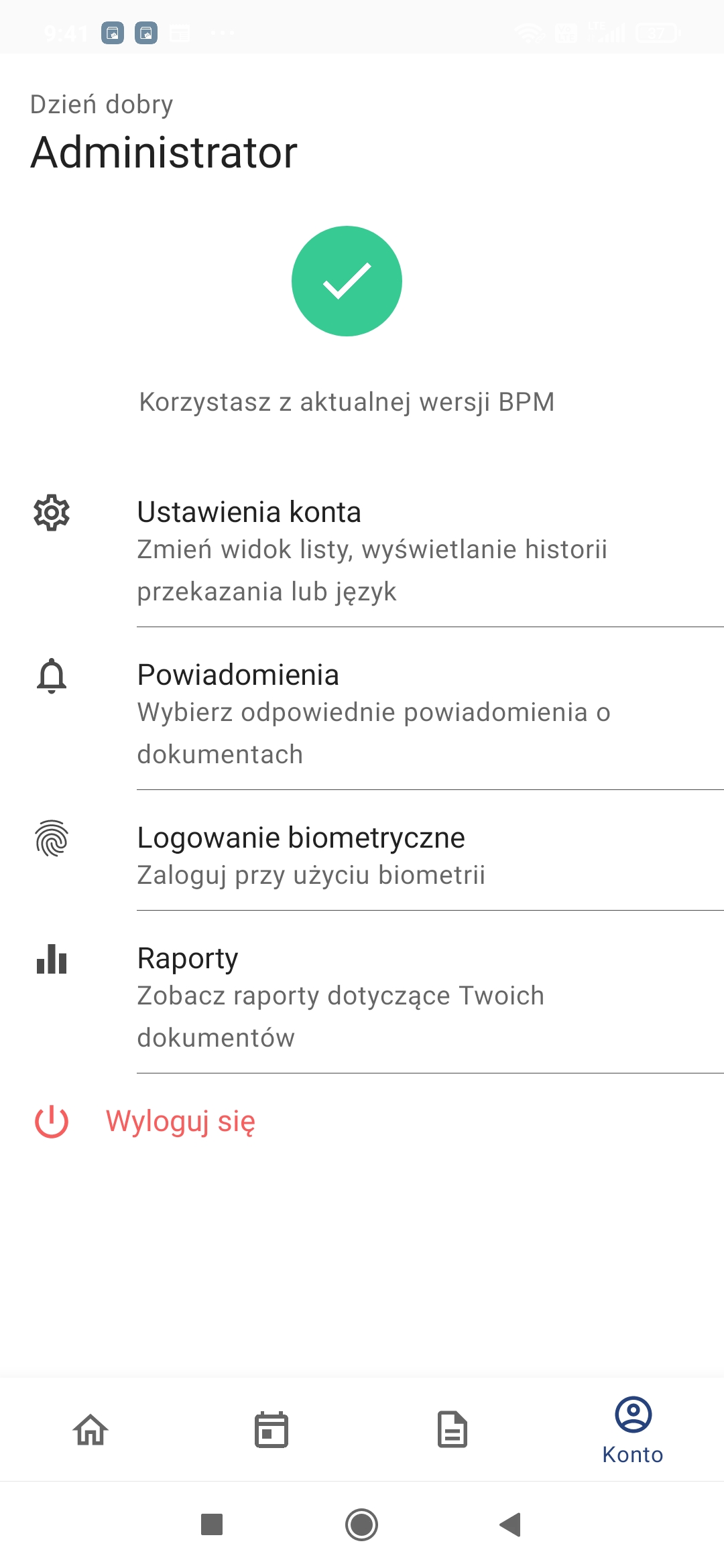The image size is (724, 1568).
Task: Select the Konto tab
Action: point(633,1430)
